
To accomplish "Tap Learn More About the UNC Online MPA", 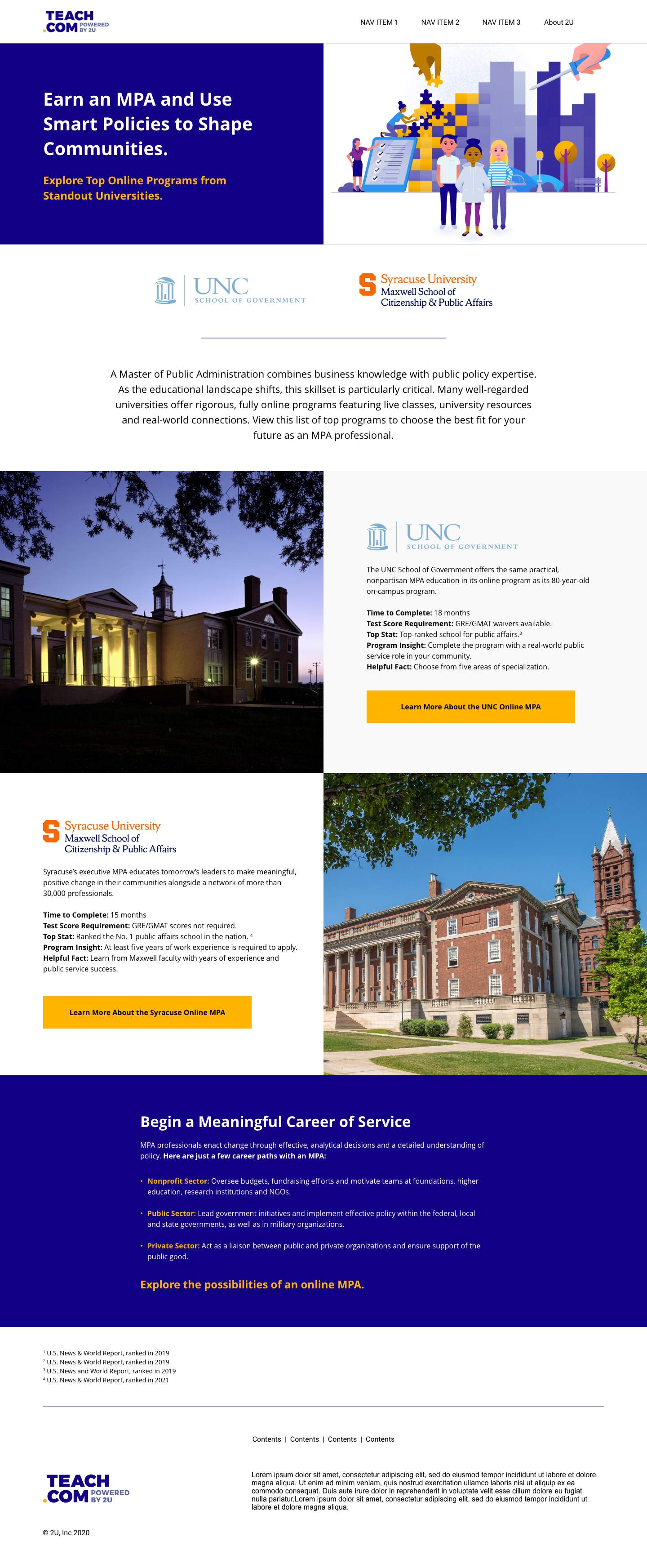I will 470,707.
